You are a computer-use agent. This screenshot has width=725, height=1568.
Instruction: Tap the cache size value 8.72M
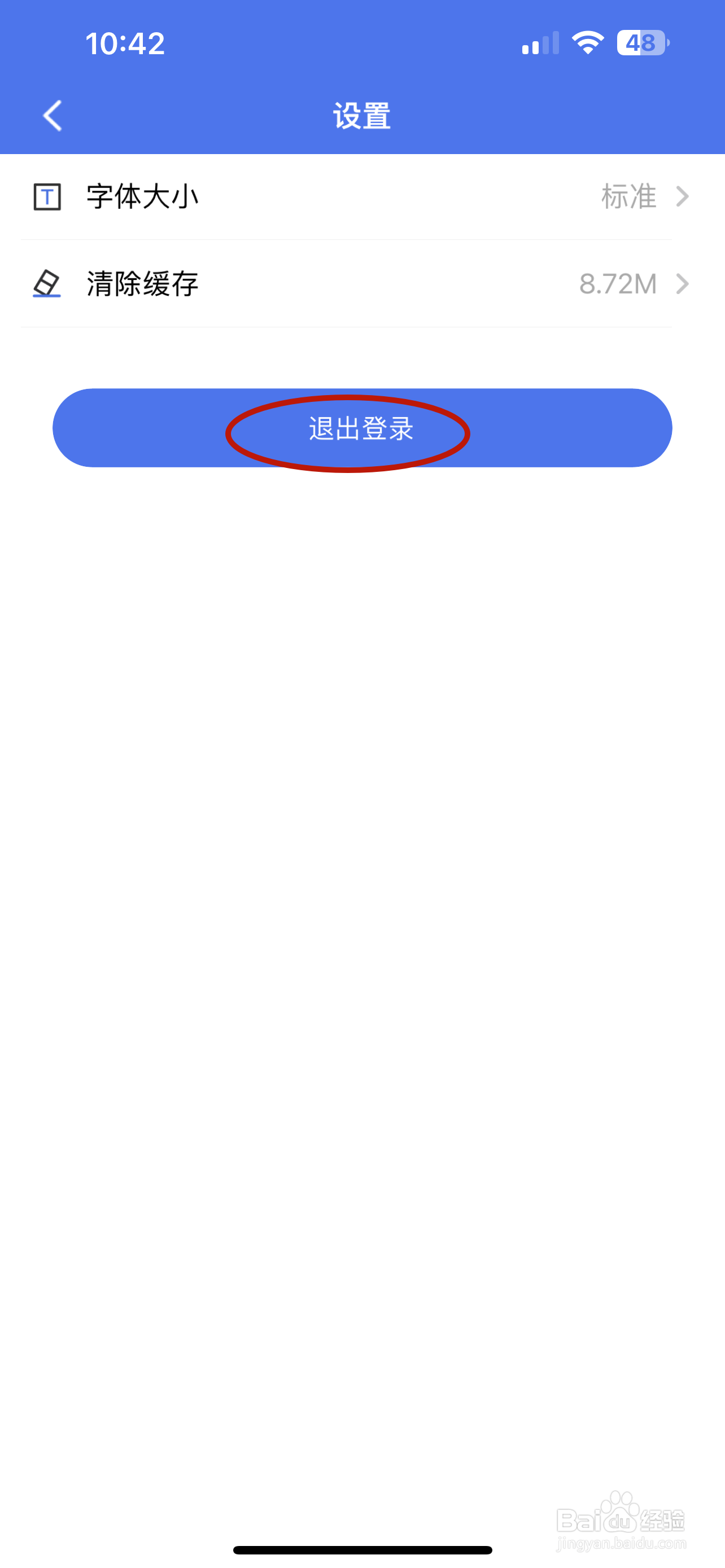(618, 284)
